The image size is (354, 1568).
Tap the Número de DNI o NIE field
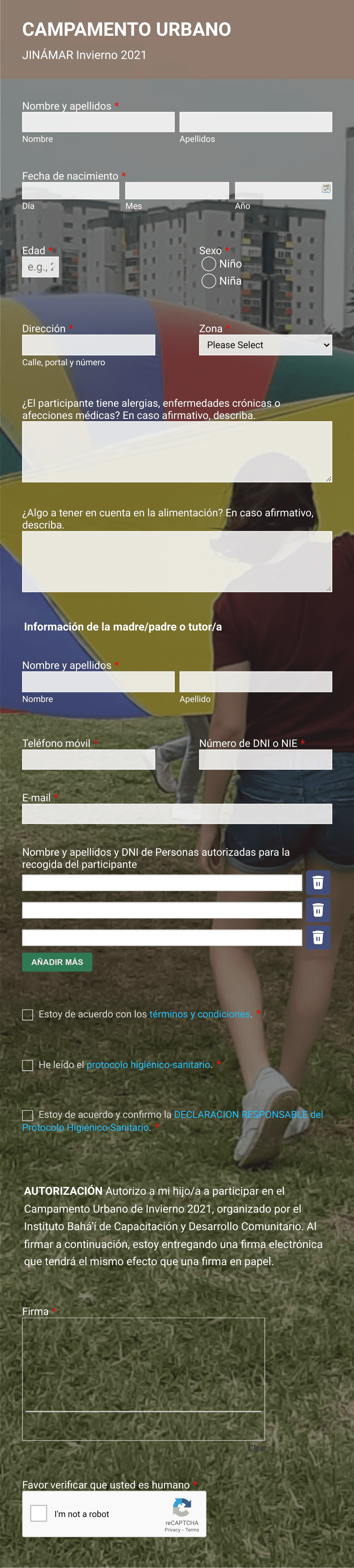[265, 759]
